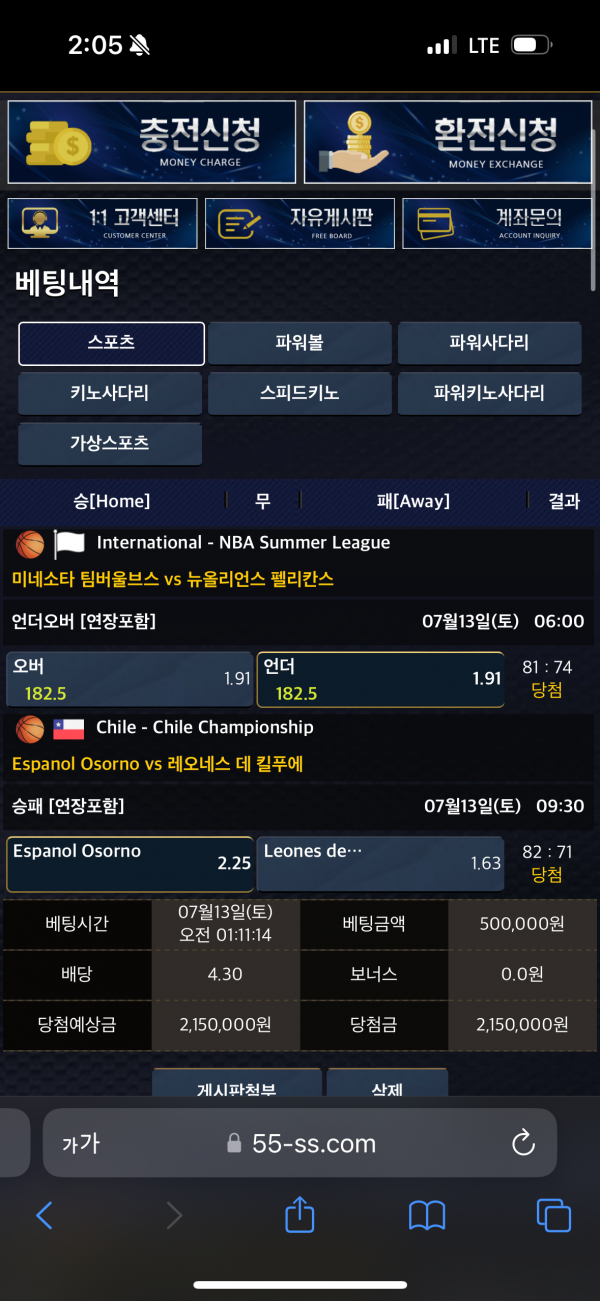
Task: Switch to the 가상스포츠 tab
Action: [110, 443]
